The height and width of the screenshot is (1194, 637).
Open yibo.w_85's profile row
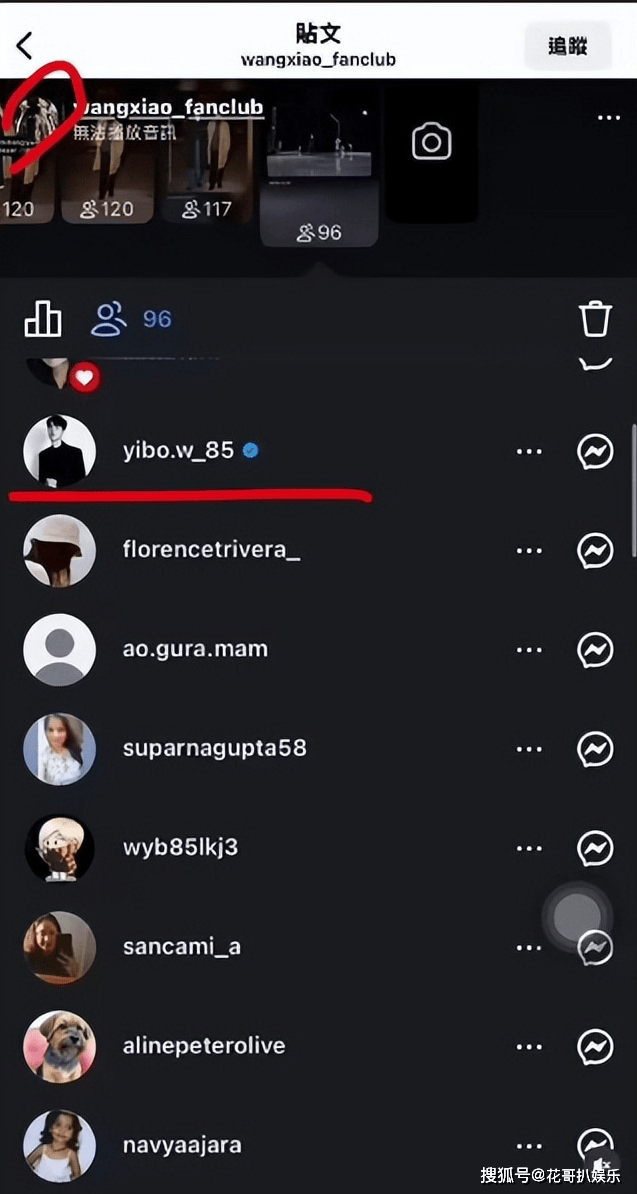click(x=178, y=451)
